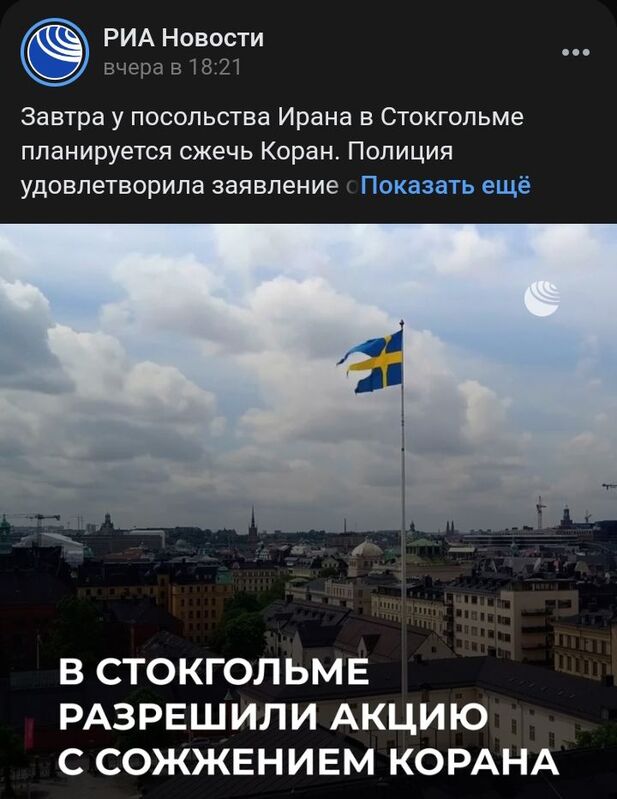
Task: Open the post's three-dot overflow menu
Action: [575, 53]
